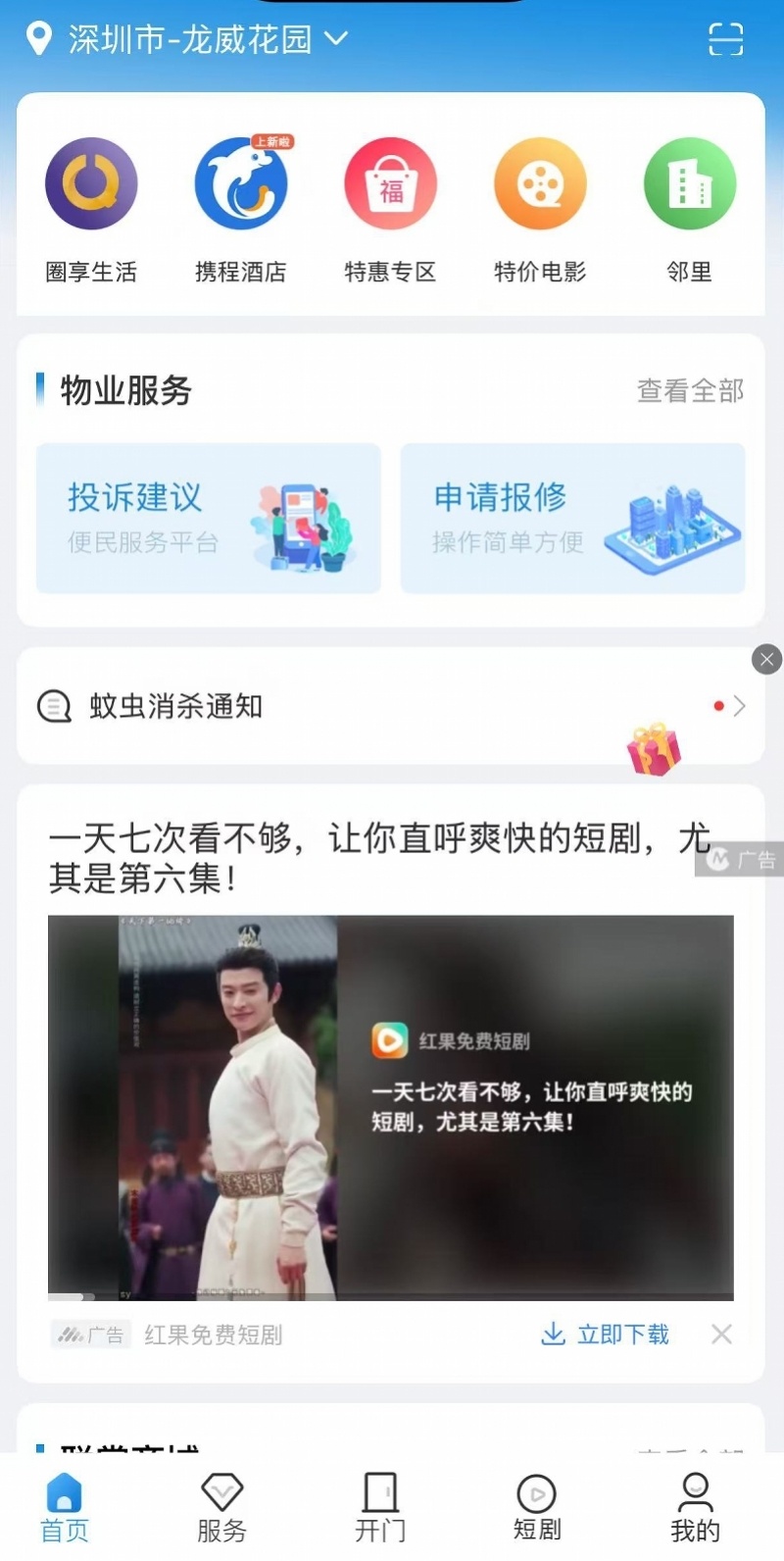
Task: Open the 特惠专区 deals icon
Action: tap(390, 184)
